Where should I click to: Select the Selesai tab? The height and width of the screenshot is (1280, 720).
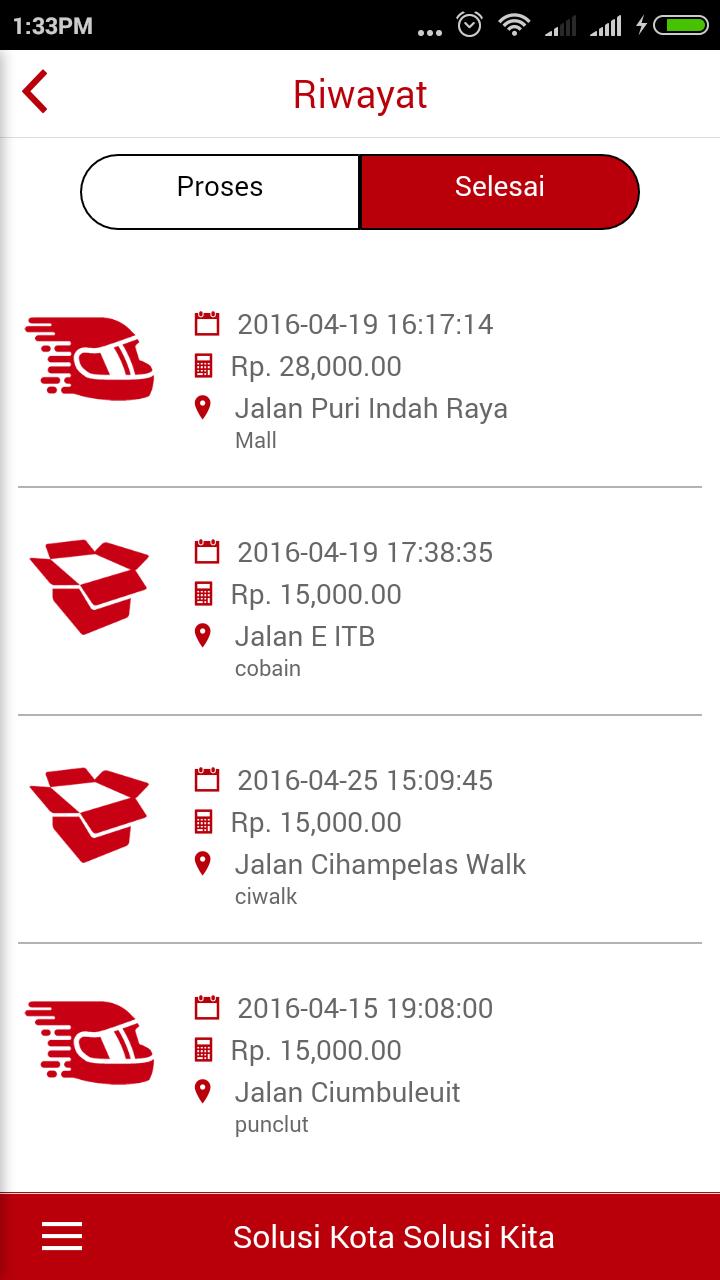[x=499, y=191]
